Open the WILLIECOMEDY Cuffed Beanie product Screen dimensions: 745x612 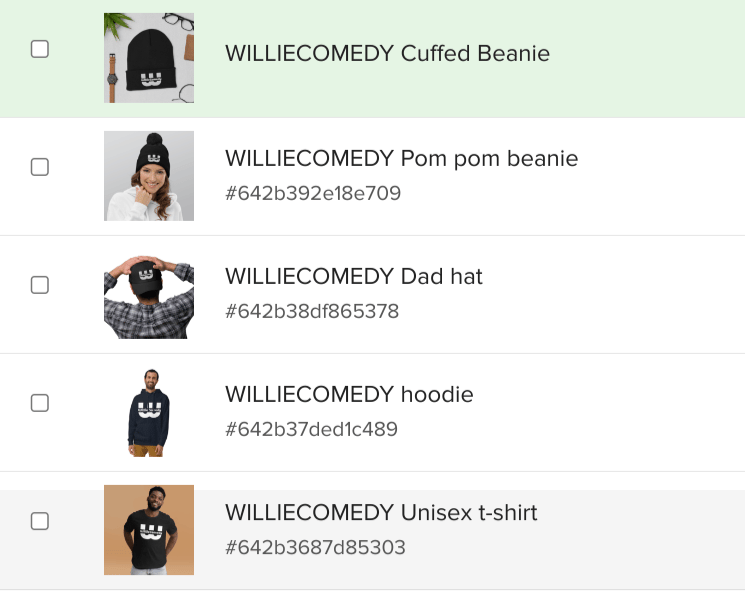pyautogui.click(x=387, y=54)
